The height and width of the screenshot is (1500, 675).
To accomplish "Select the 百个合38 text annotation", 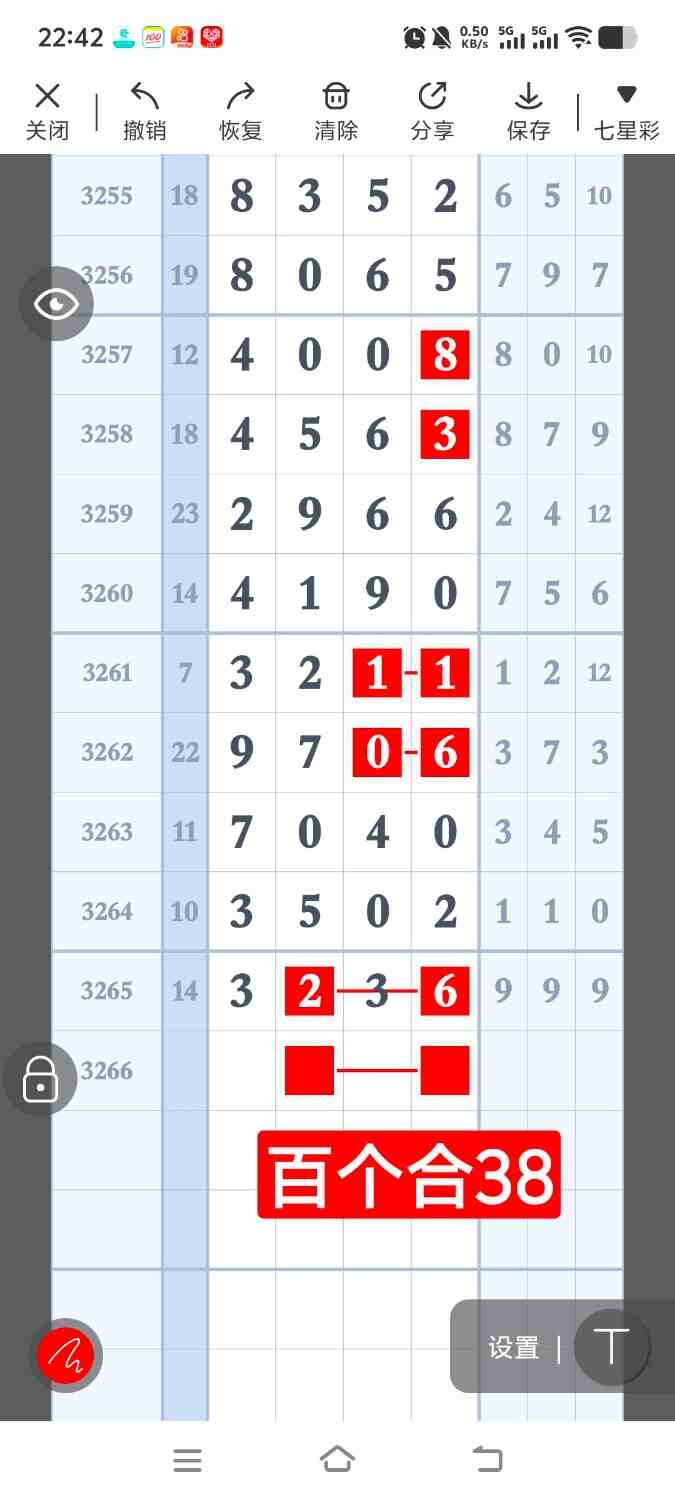I will click(x=409, y=1175).
